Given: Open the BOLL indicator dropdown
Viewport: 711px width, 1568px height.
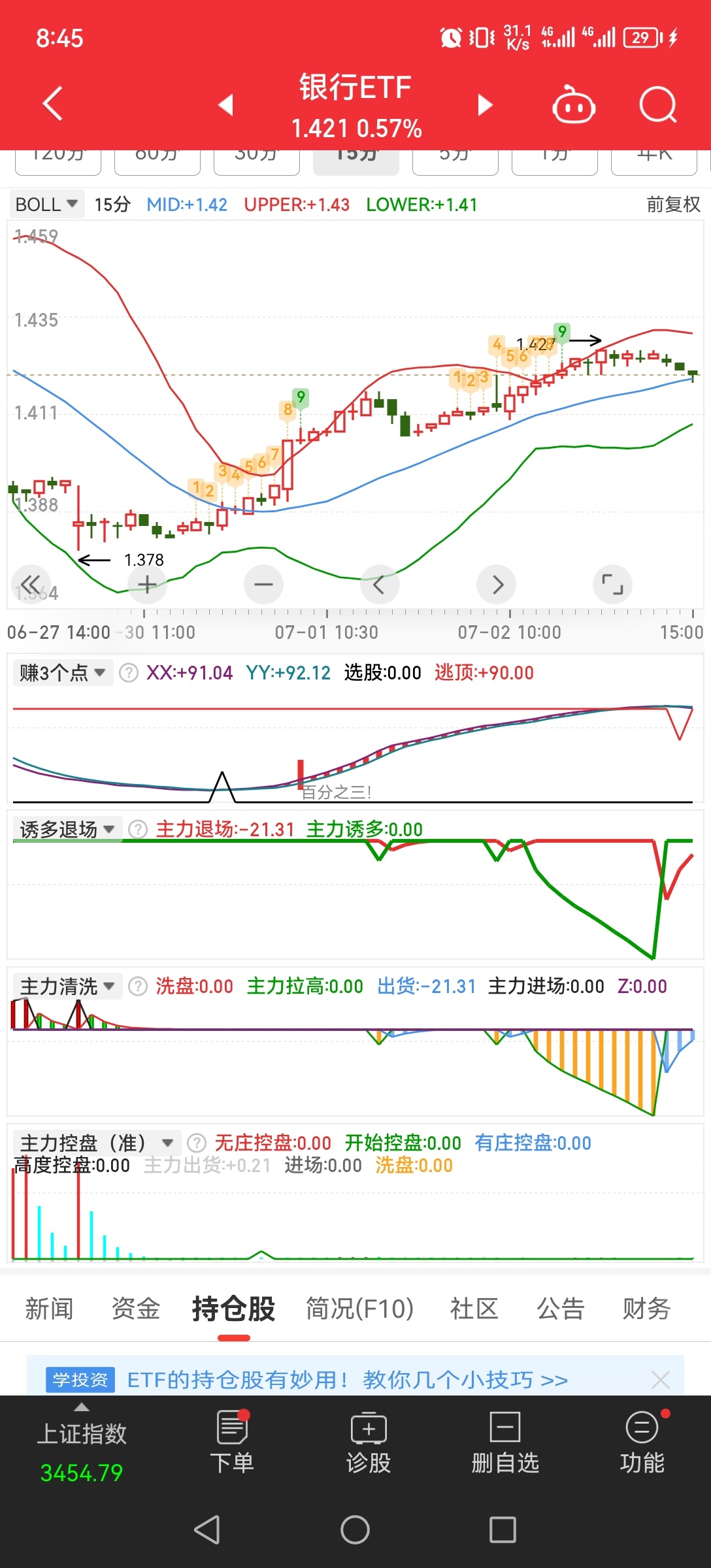Looking at the screenshot, I should coord(46,204).
